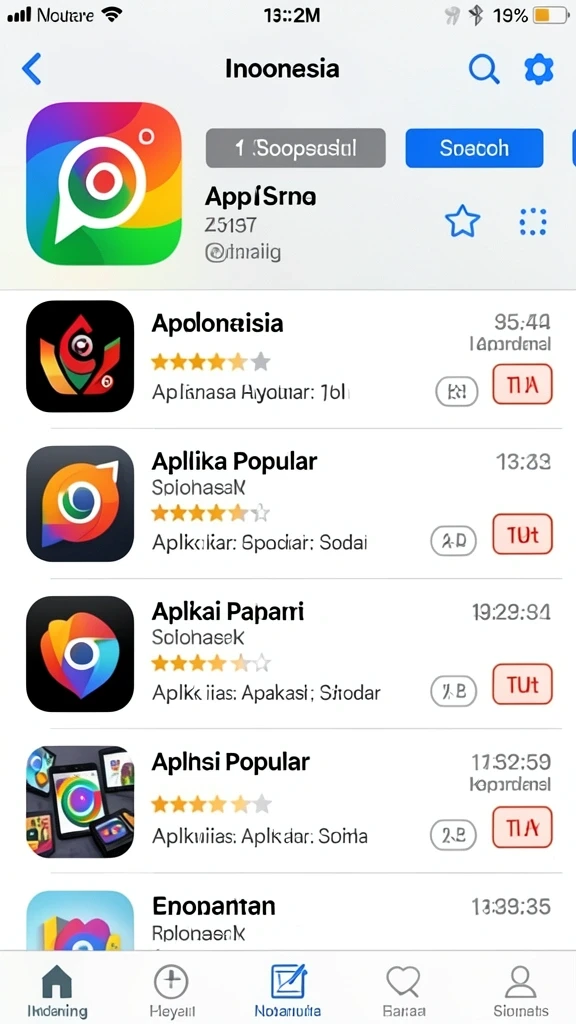Open the Aplhsi Popular listing

coord(288,801)
